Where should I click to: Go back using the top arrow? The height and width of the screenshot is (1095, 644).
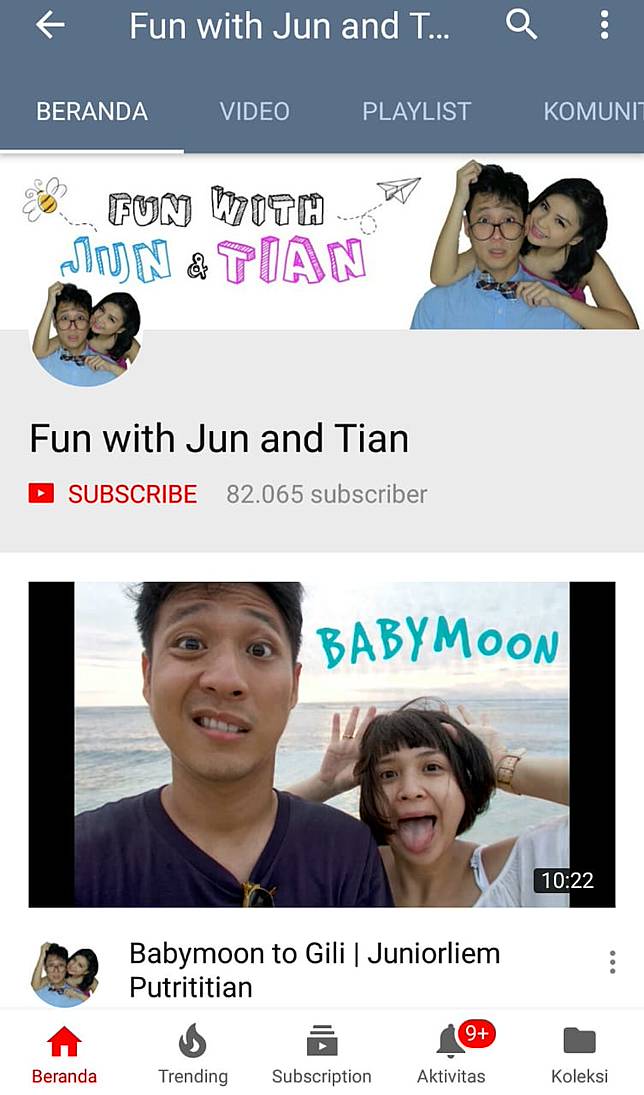click(x=49, y=25)
